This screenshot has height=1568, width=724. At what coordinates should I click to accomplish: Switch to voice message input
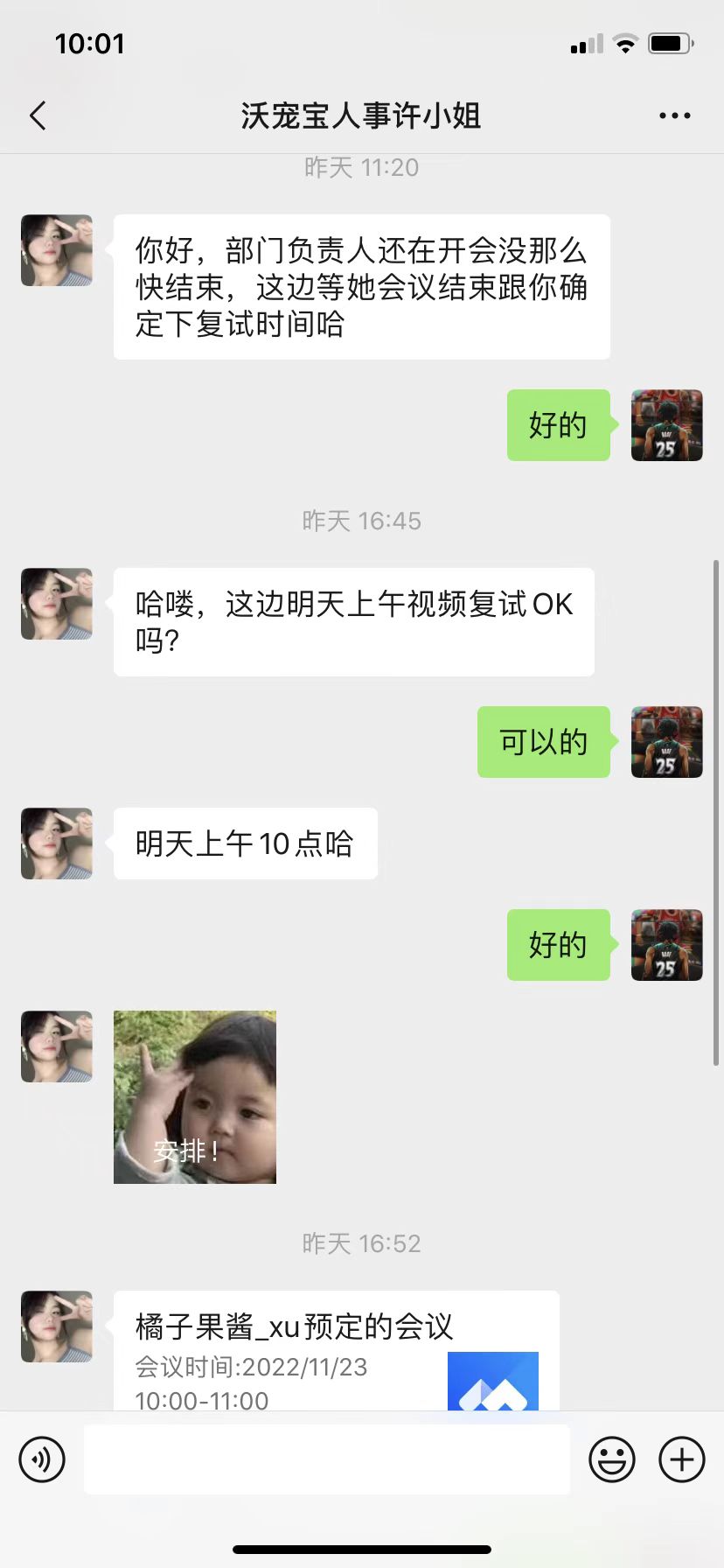point(42,1459)
